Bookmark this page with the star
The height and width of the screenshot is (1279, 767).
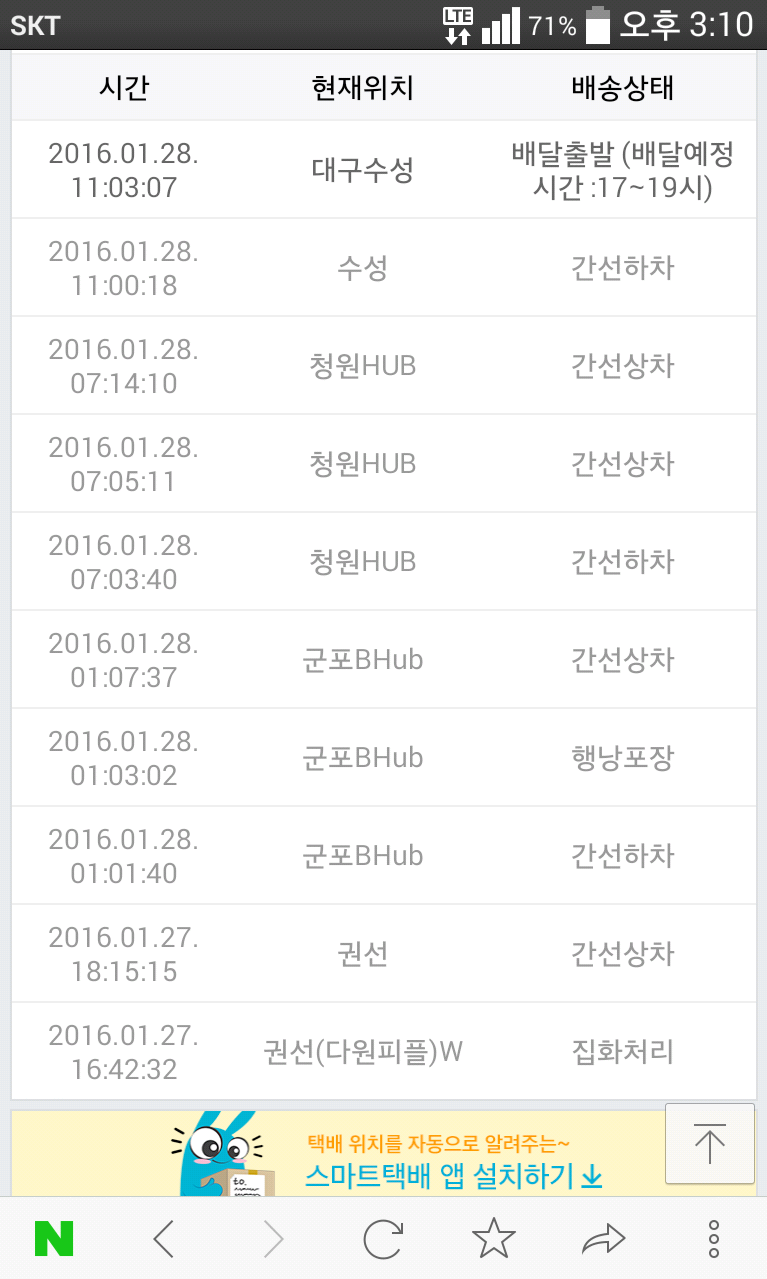493,1239
